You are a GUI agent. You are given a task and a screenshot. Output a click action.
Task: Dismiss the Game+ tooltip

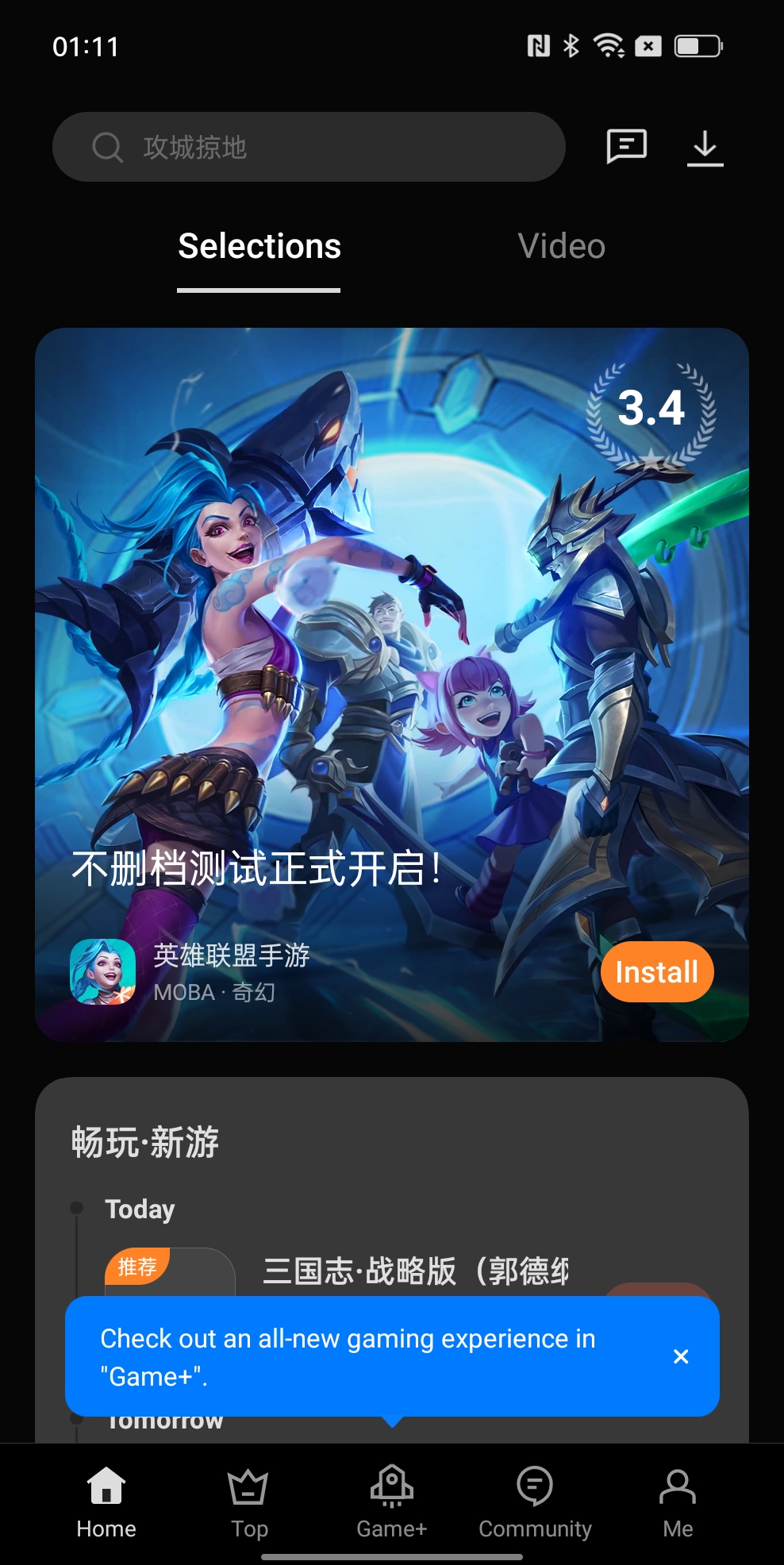coord(680,1356)
